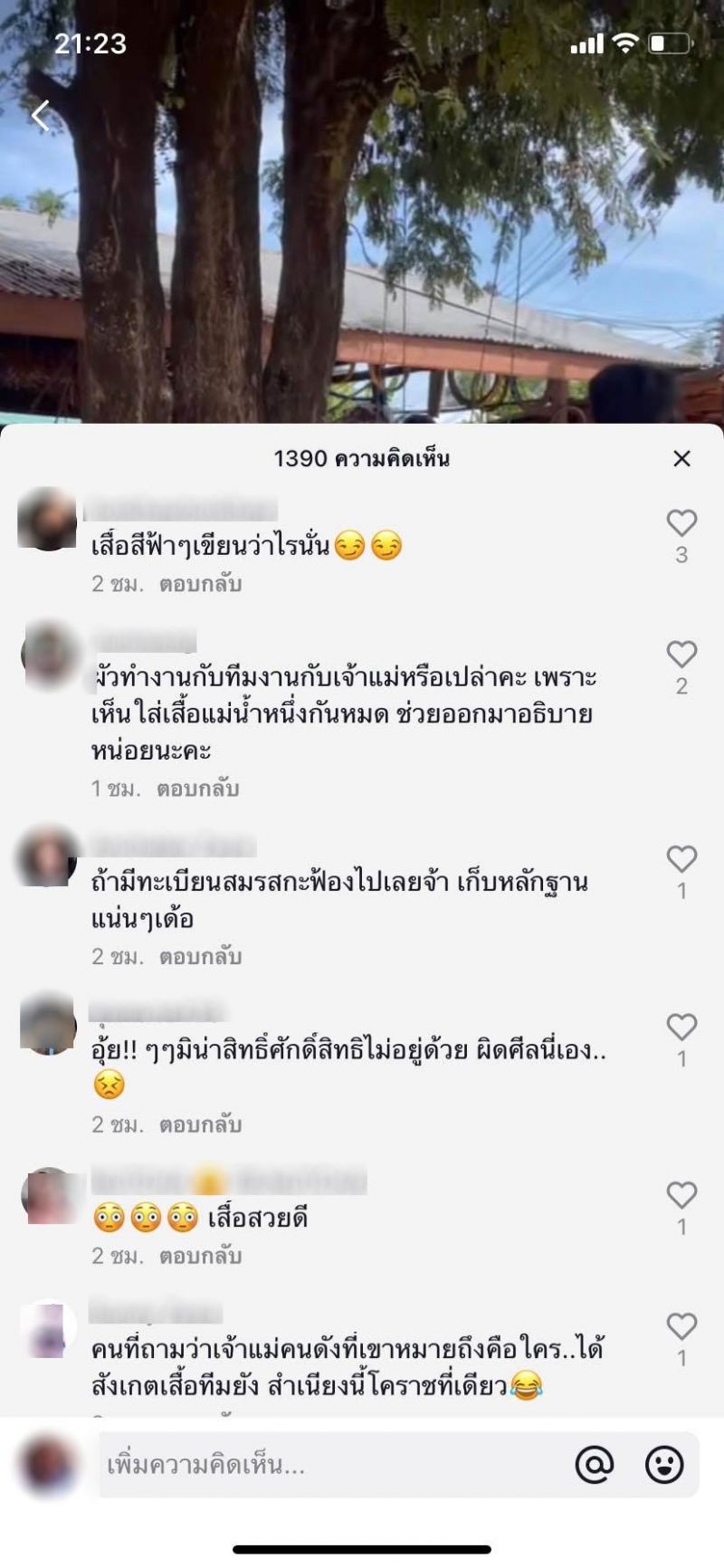Go back using the top-left arrow
Screen dimensions: 724x1568
tap(41, 116)
